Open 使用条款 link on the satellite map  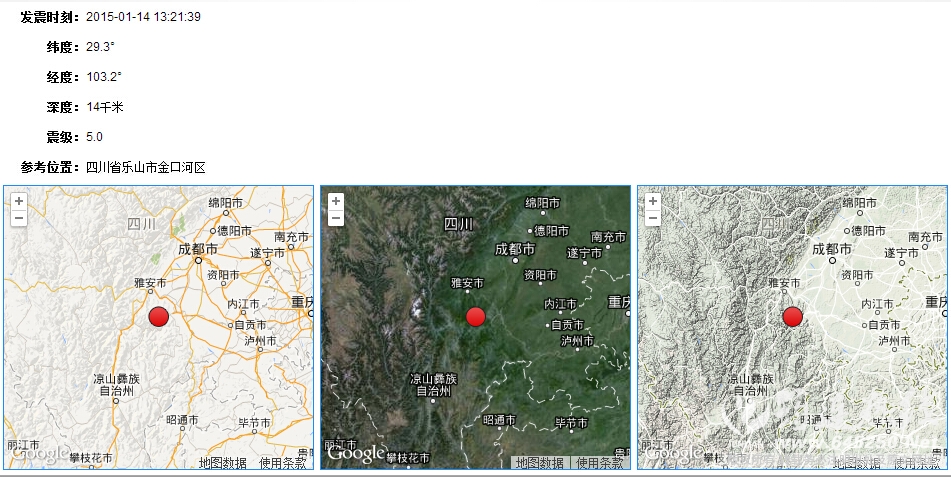(x=600, y=463)
